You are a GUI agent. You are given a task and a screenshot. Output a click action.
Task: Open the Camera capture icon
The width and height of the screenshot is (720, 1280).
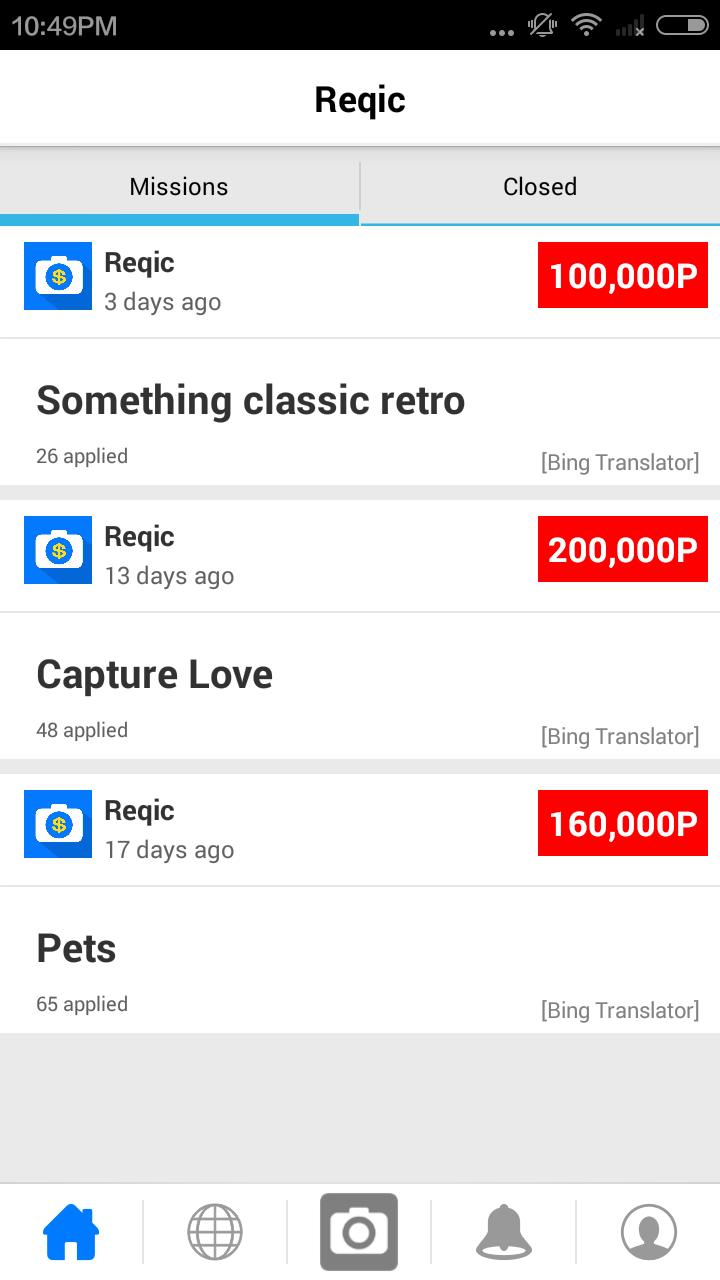359,1231
